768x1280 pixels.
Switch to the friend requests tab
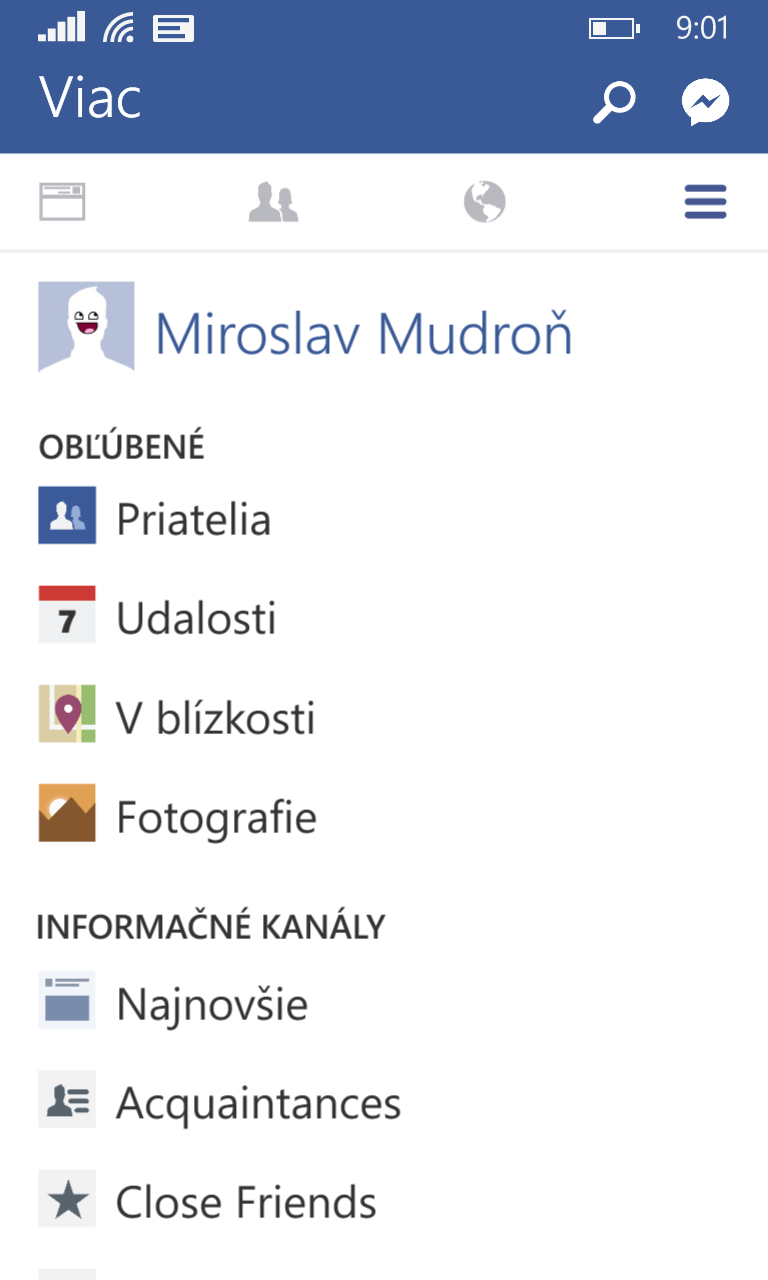[x=273, y=202]
